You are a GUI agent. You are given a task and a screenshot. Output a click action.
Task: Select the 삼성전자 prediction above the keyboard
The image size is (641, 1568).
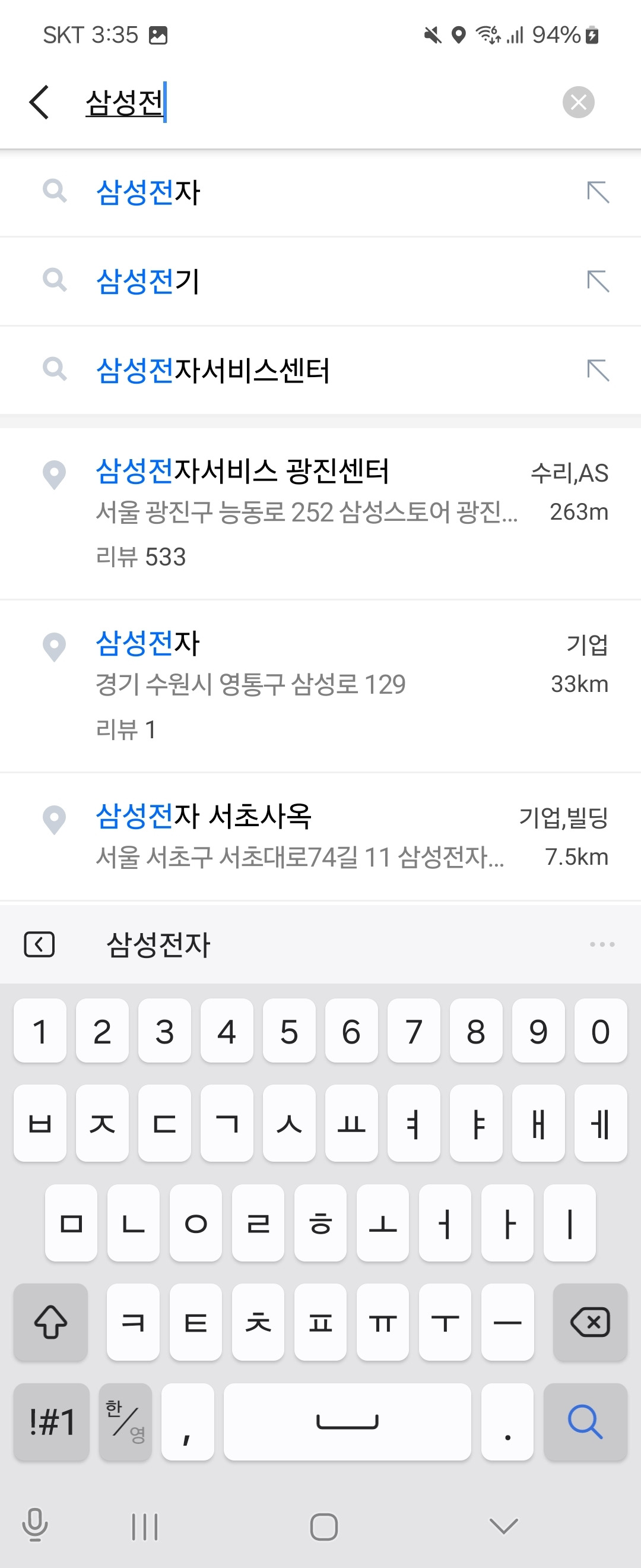coord(157,946)
